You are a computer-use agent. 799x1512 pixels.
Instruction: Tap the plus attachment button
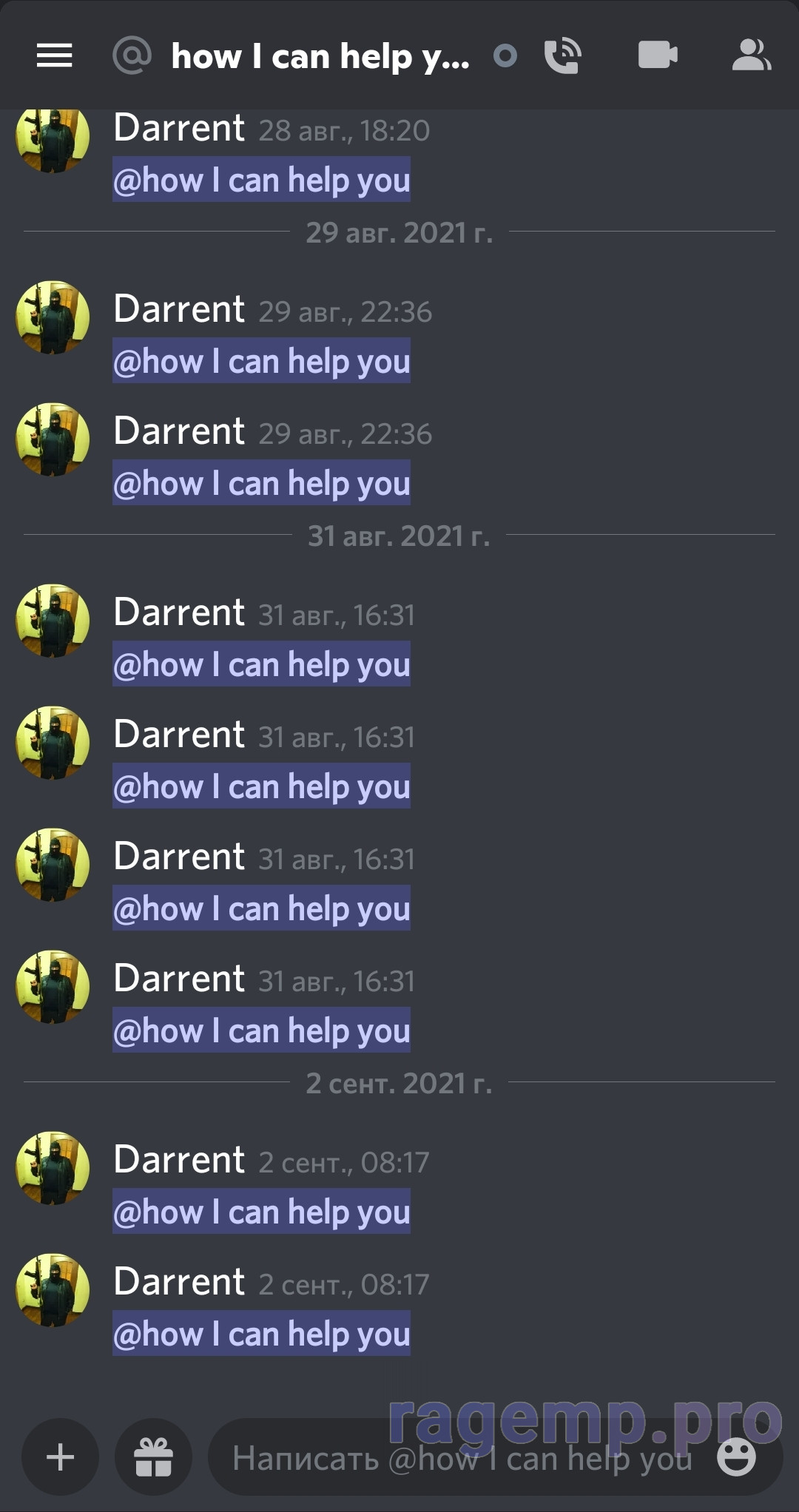click(x=60, y=1457)
